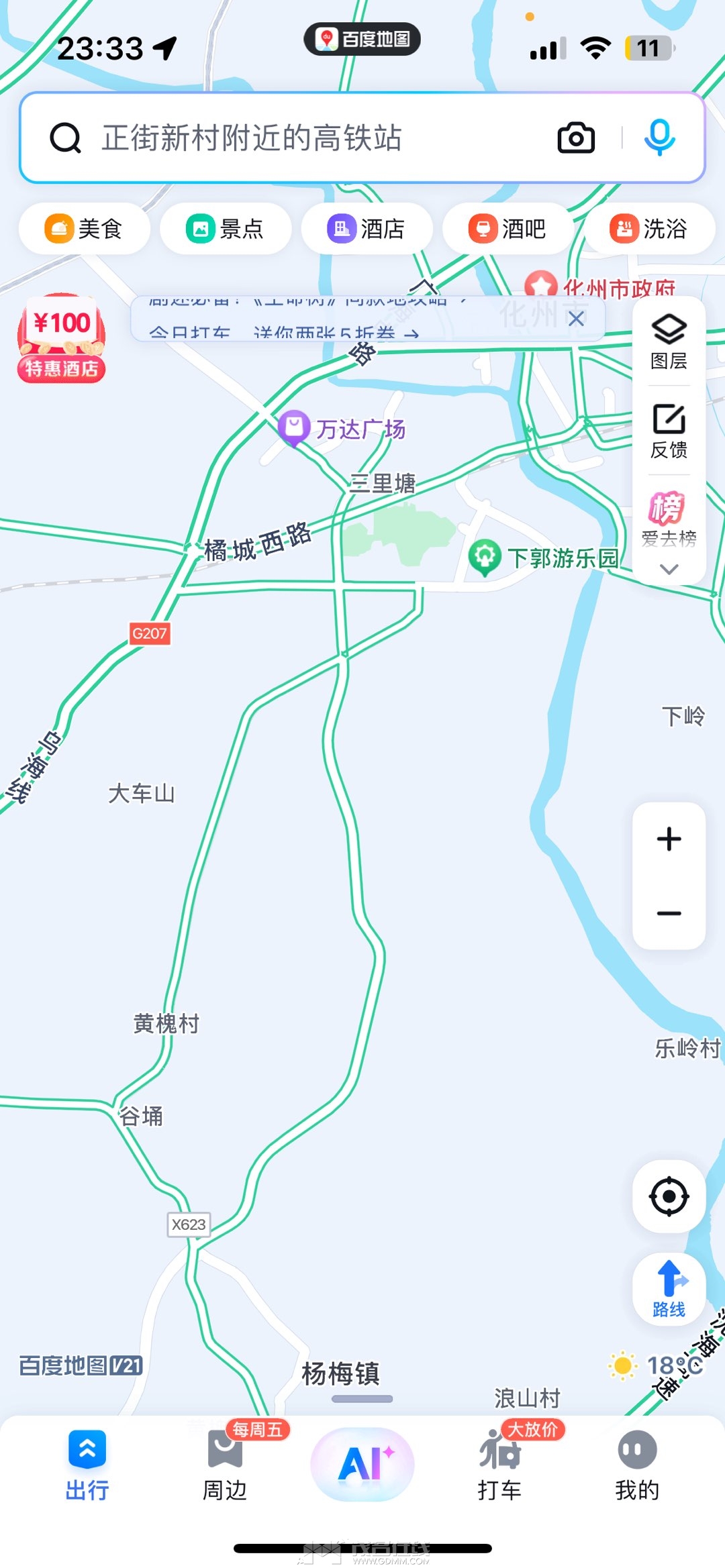Select the 洗浴 category chip
Screen dimensions: 725x1568
point(648,229)
